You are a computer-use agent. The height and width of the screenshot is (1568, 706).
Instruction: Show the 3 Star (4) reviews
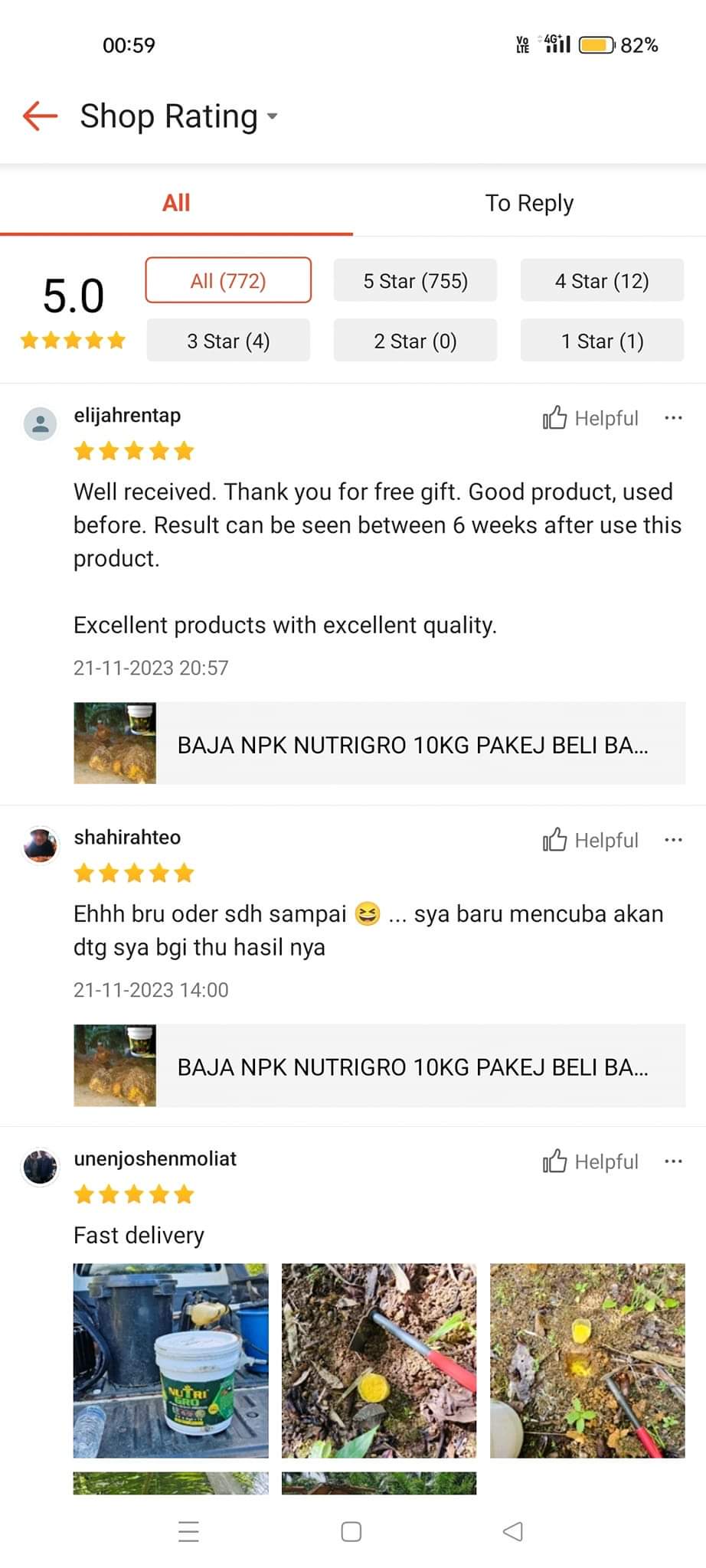[228, 341]
